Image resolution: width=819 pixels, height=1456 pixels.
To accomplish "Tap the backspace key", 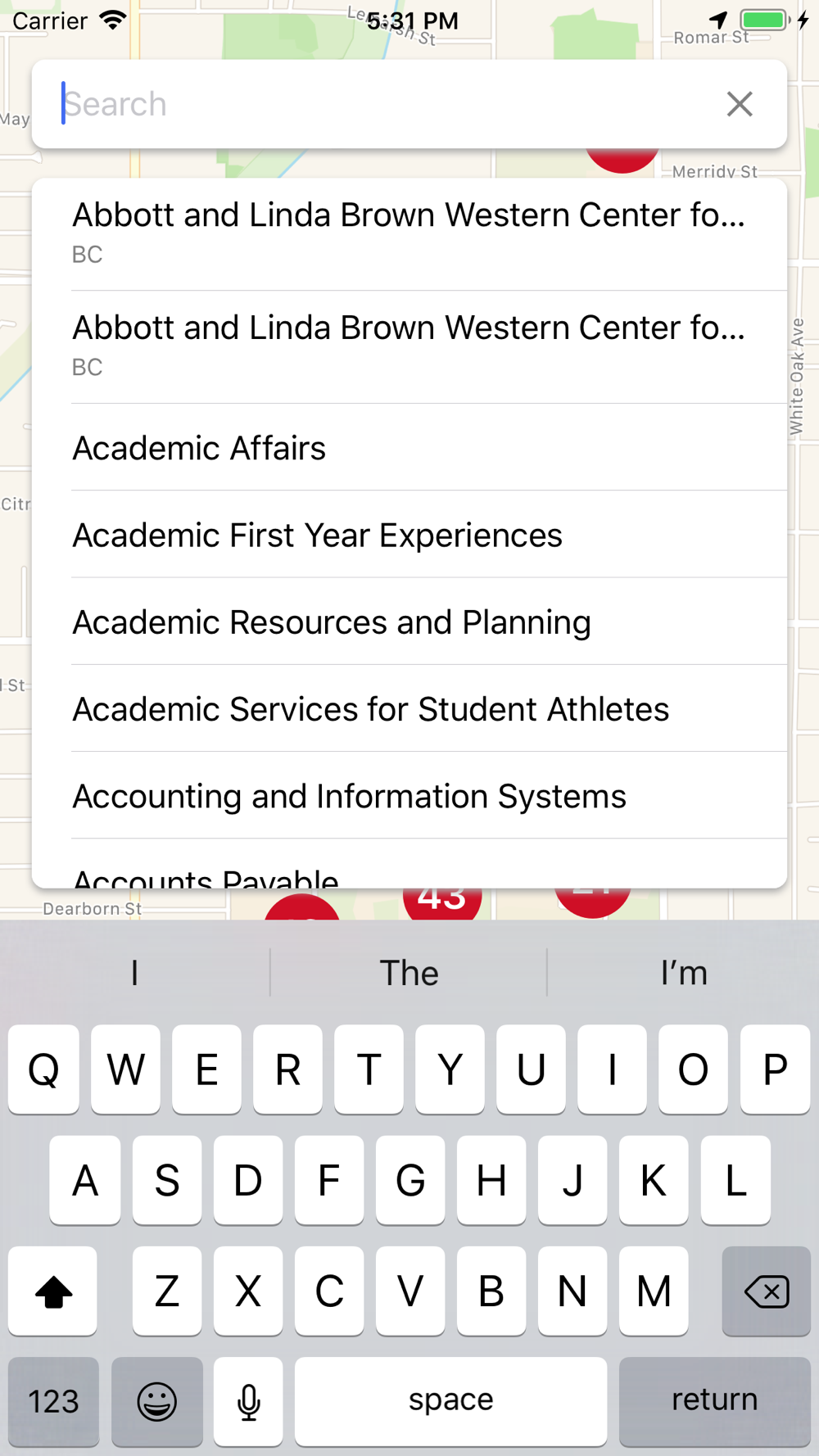I will (766, 1291).
